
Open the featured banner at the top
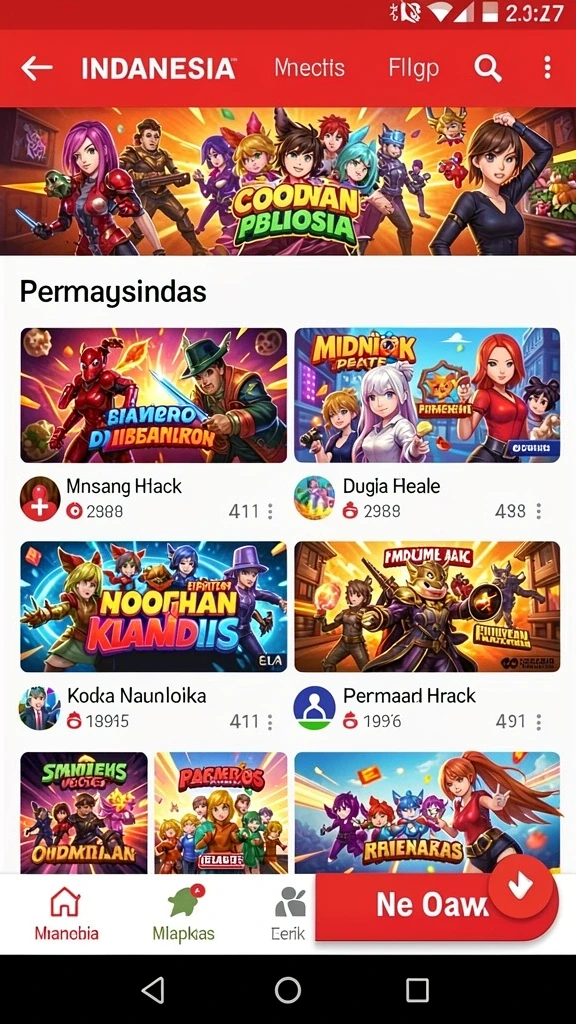coord(288,181)
